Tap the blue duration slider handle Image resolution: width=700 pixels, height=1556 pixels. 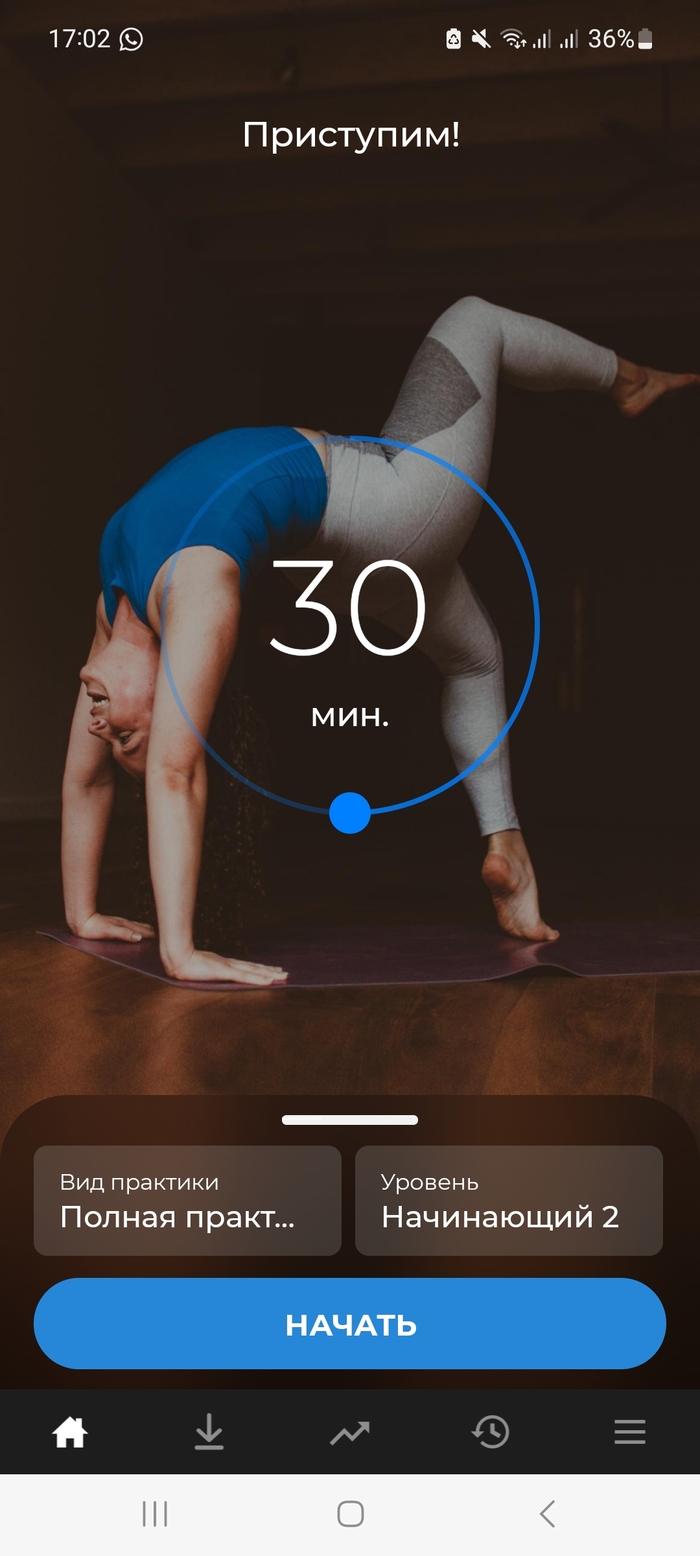pos(350,812)
